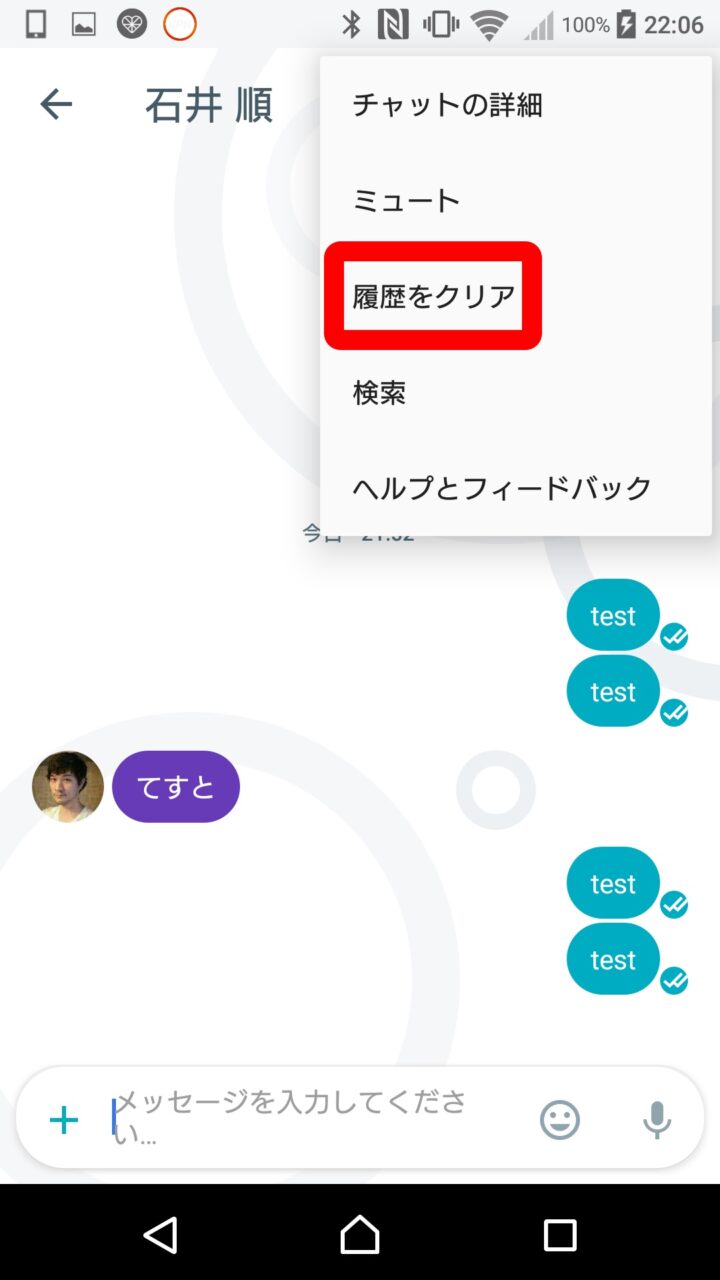Open チャットの詳細 from the menu
The width and height of the screenshot is (720, 1280).
[447, 104]
